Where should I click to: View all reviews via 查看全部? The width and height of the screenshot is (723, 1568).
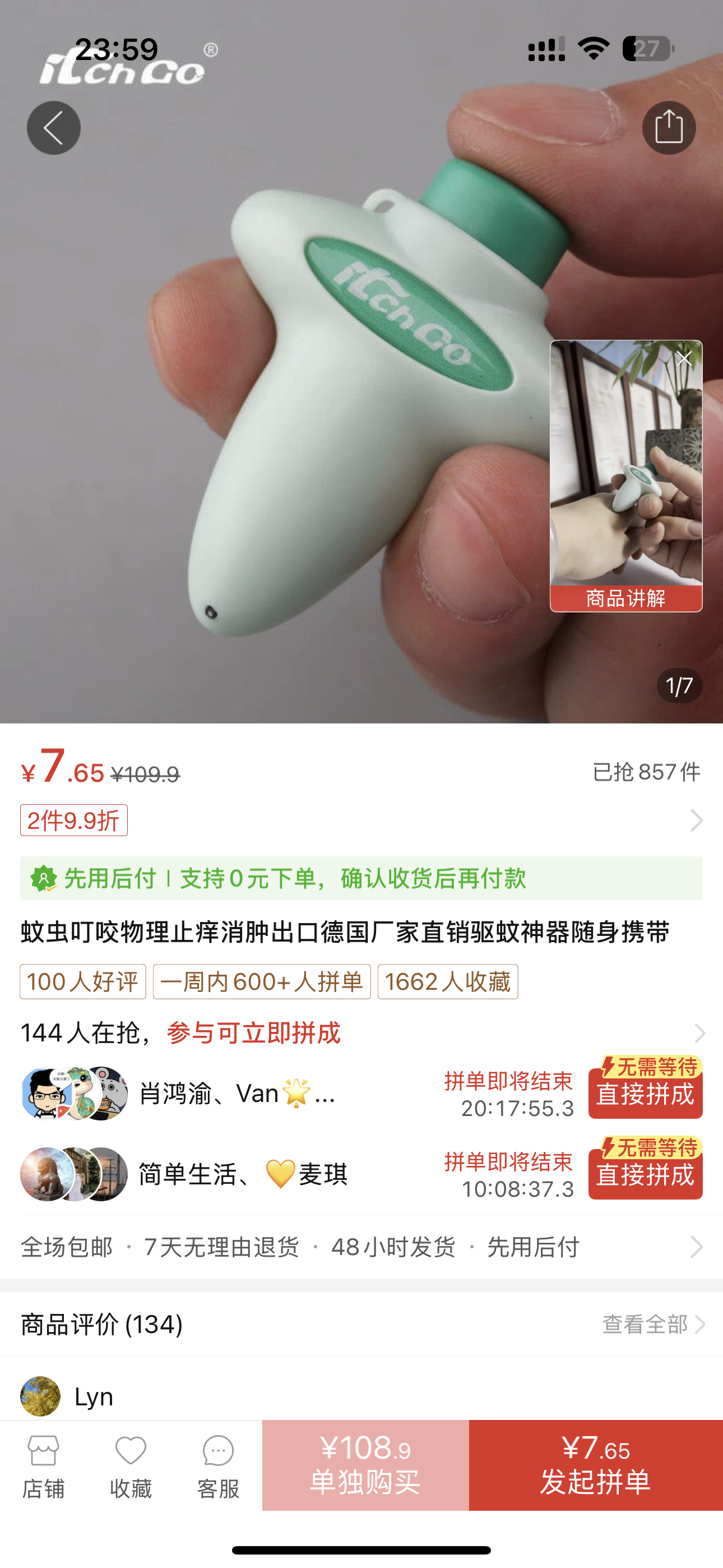[x=654, y=1324]
